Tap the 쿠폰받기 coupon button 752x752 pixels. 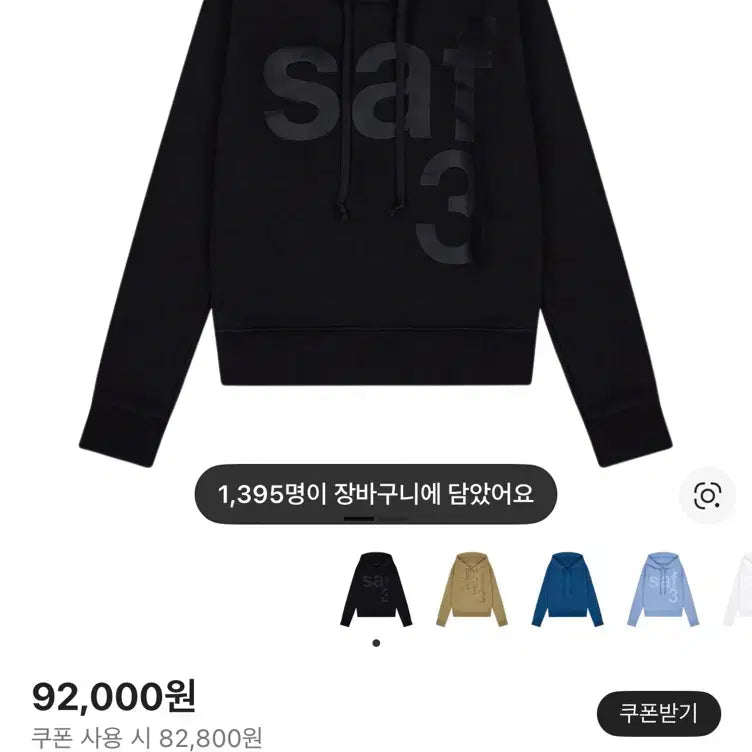[x=658, y=713]
